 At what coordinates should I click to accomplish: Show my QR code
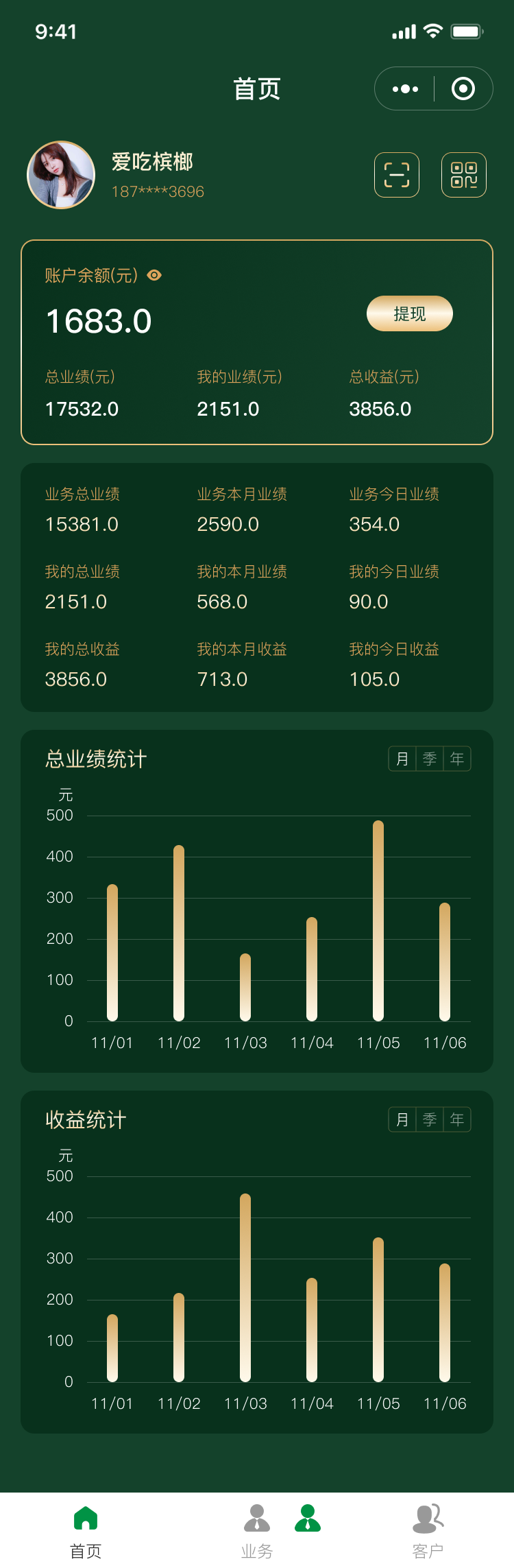coord(464,175)
